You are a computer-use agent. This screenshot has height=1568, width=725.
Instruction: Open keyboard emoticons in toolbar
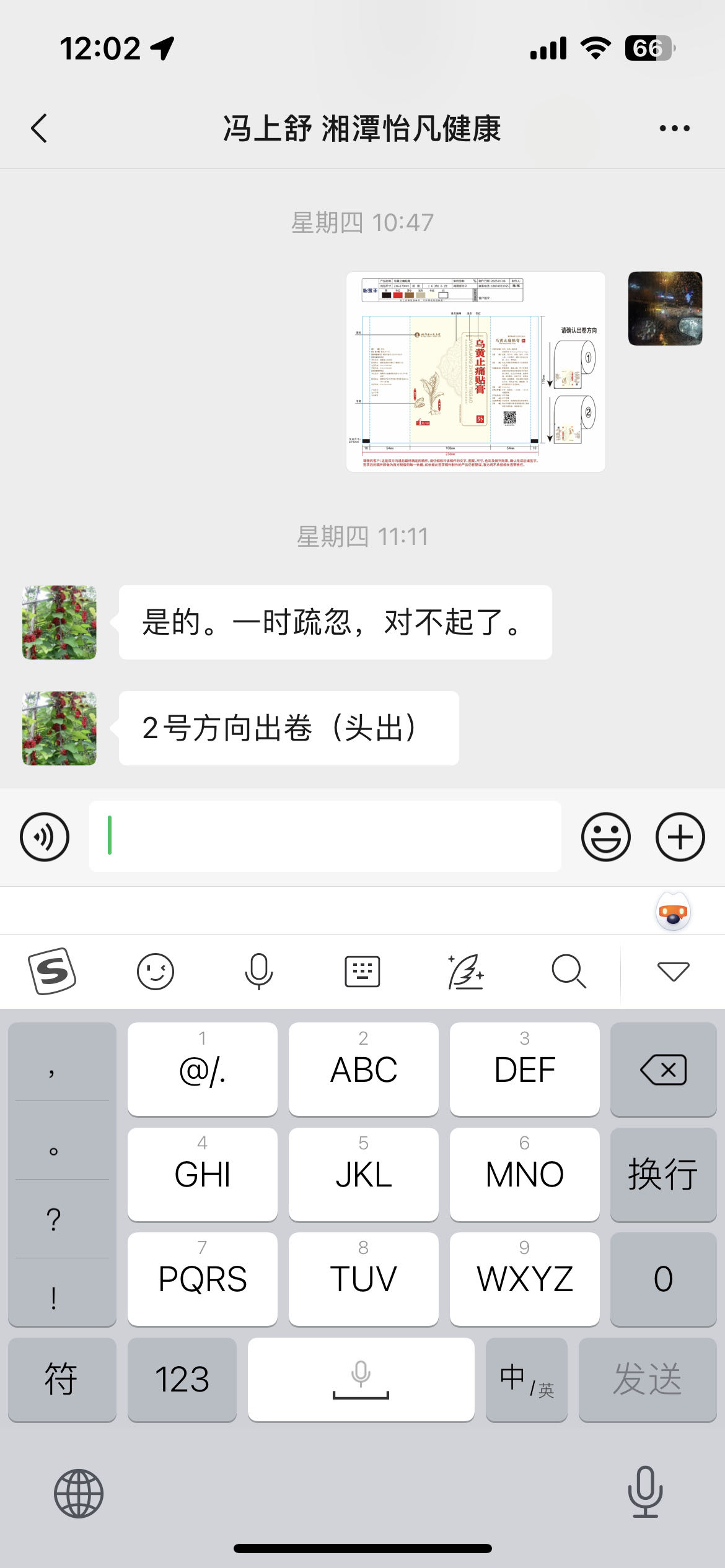click(155, 971)
